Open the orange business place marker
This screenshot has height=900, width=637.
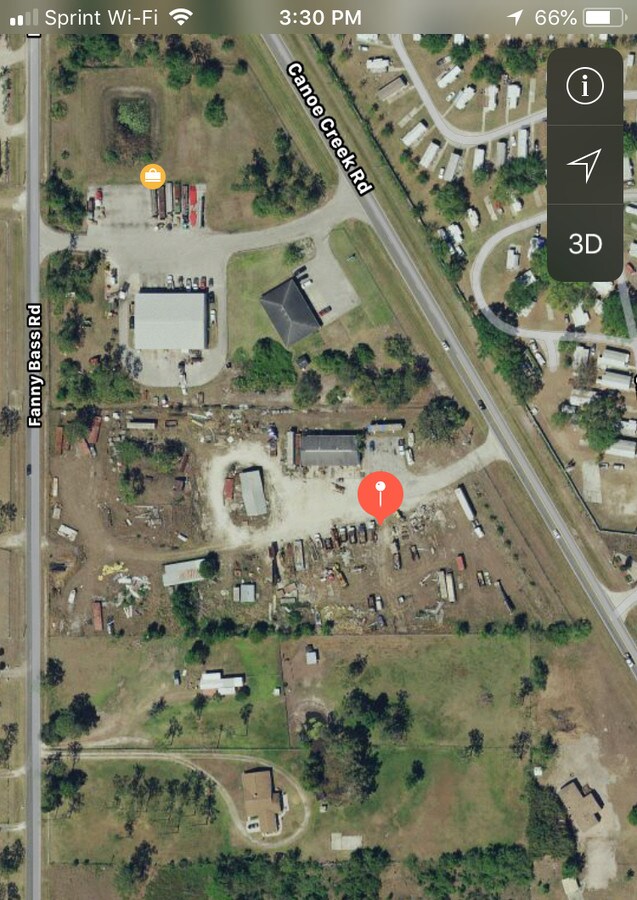[x=153, y=176]
